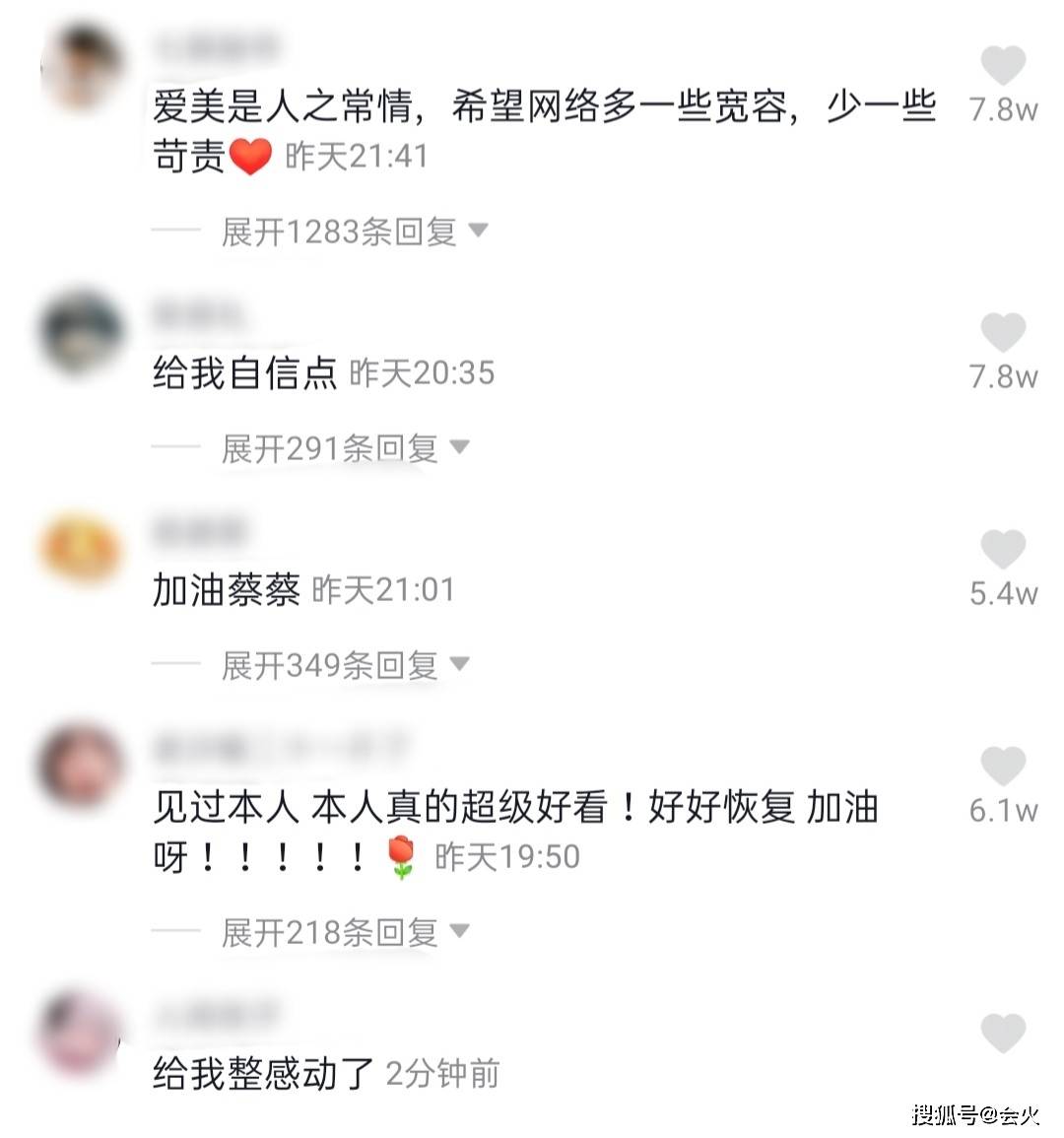The image size is (1064, 1138).
Task: Open avatar of '加油蔡蔡' commenter
Action: click(81, 548)
